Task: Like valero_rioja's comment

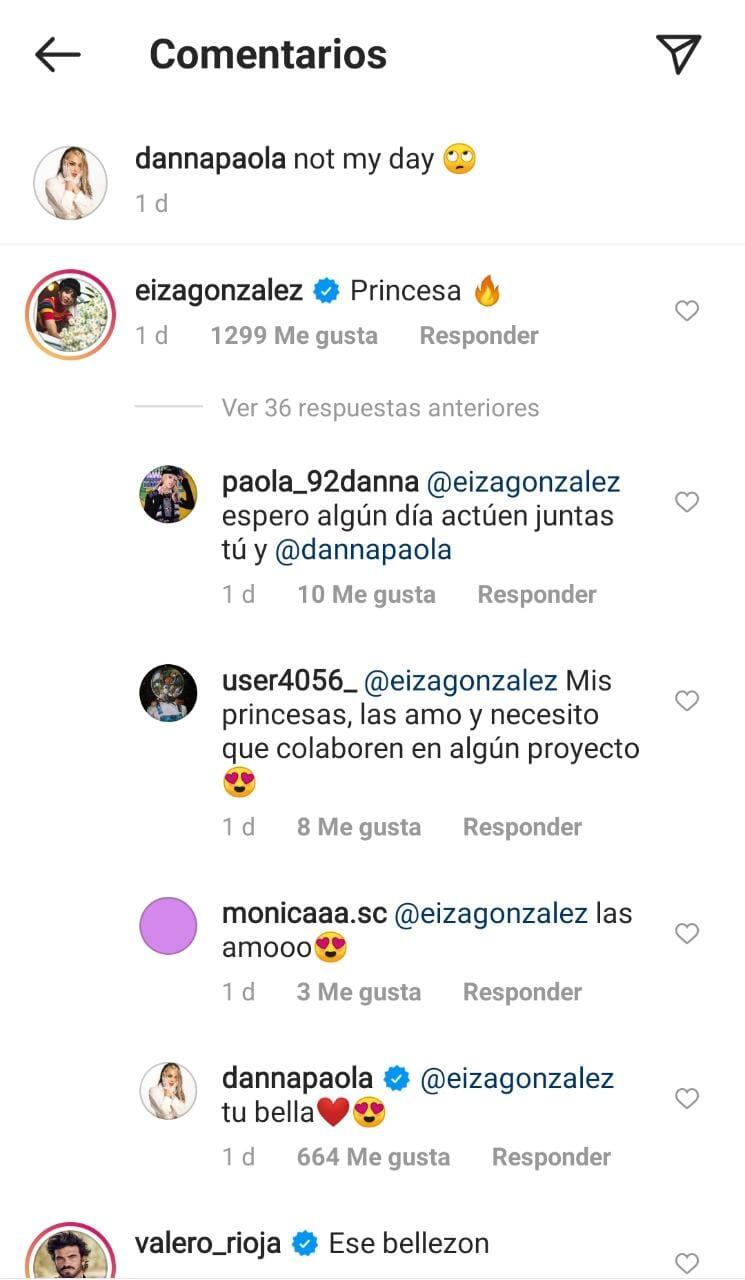Action: click(686, 1262)
